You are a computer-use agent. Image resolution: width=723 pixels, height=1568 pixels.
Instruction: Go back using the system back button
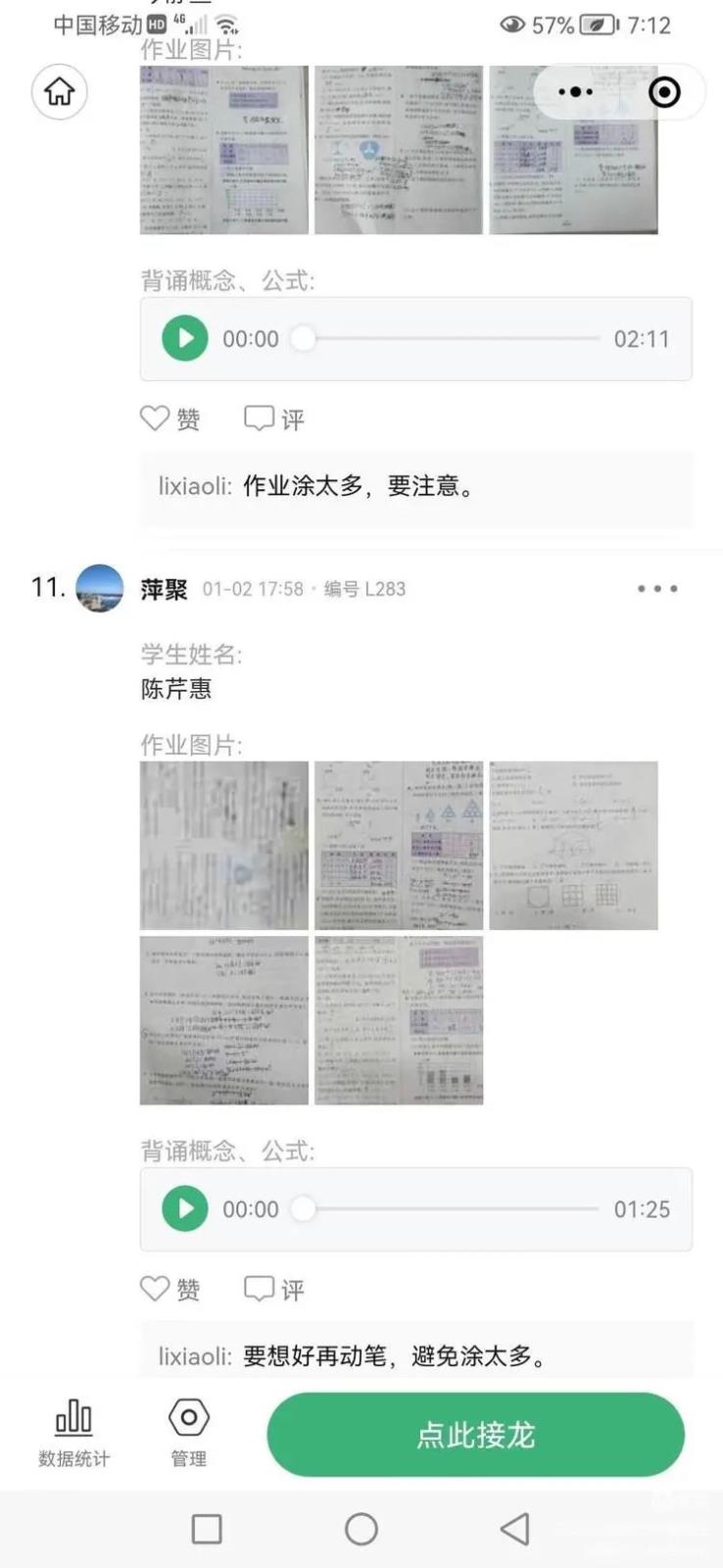[515, 1529]
